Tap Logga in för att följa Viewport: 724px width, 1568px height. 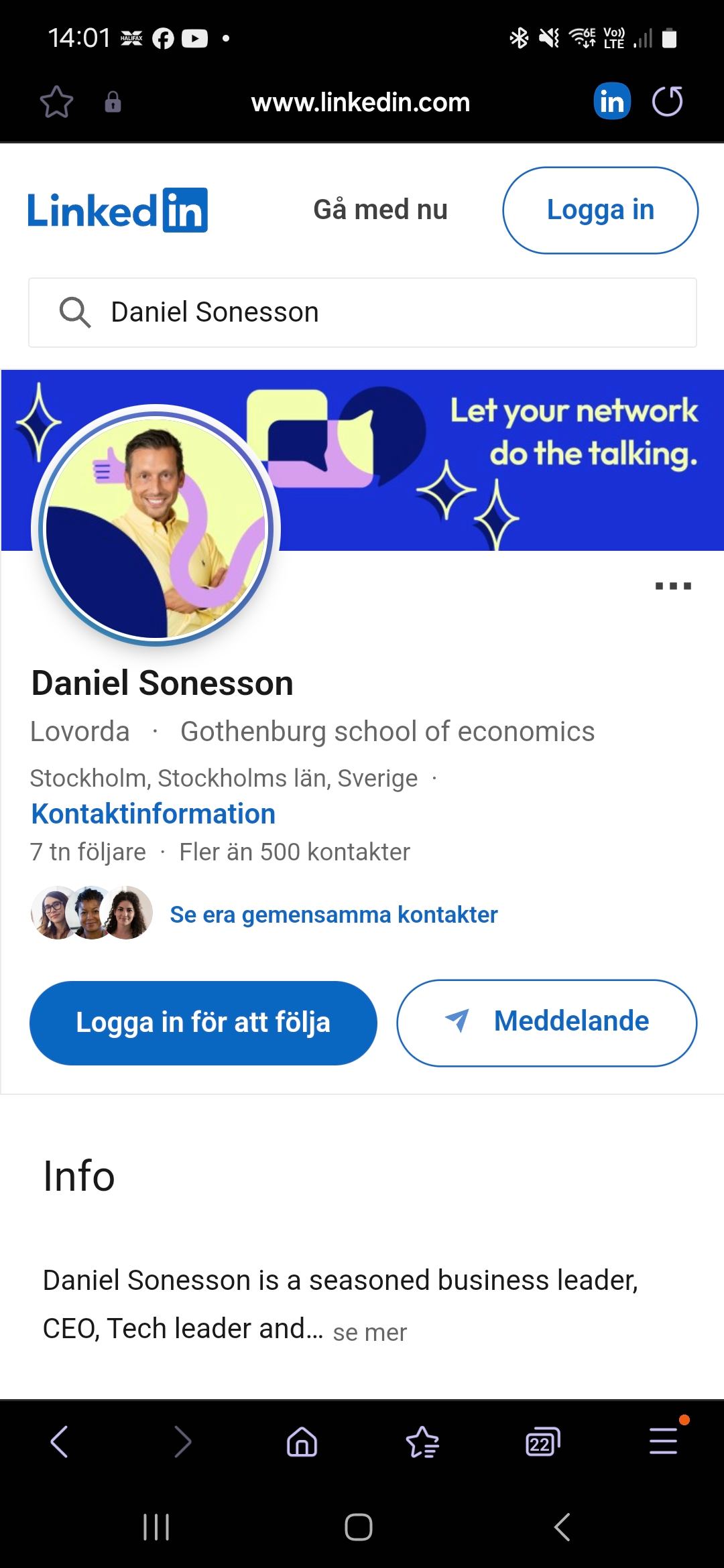[203, 1023]
